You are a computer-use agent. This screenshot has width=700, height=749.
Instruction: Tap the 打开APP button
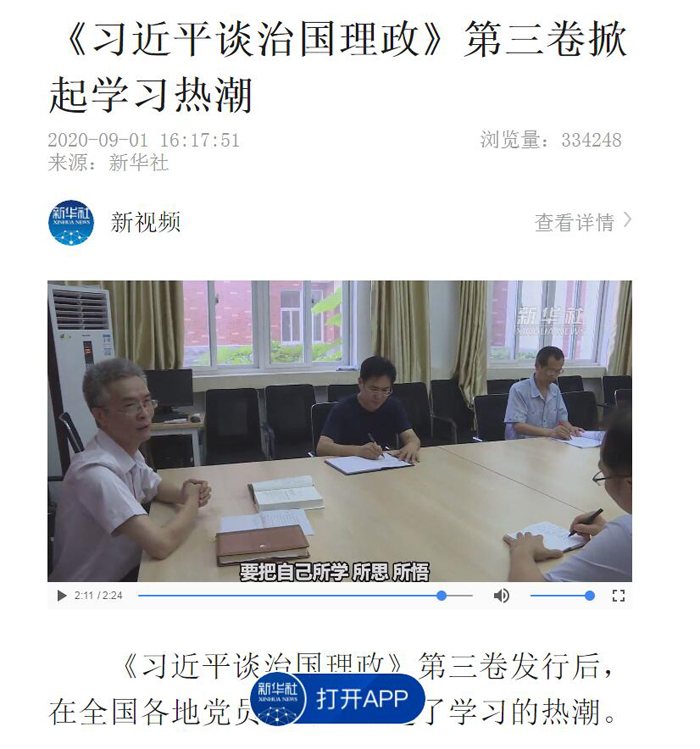(362, 698)
